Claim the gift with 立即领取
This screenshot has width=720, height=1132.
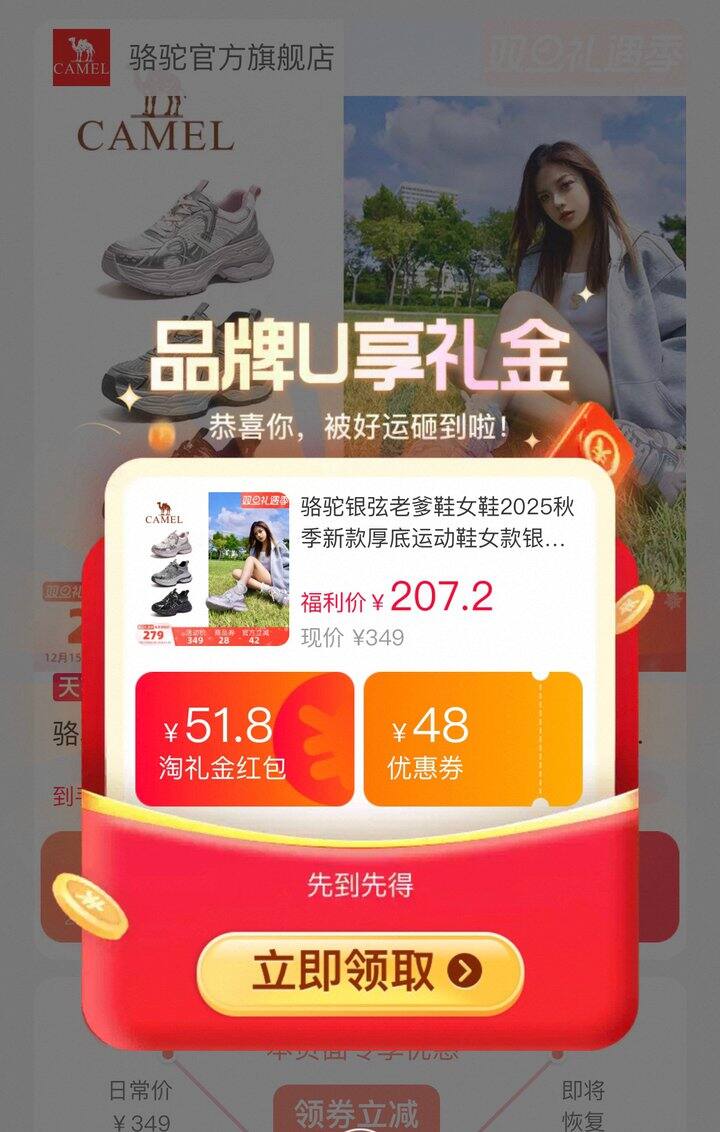pos(360,972)
